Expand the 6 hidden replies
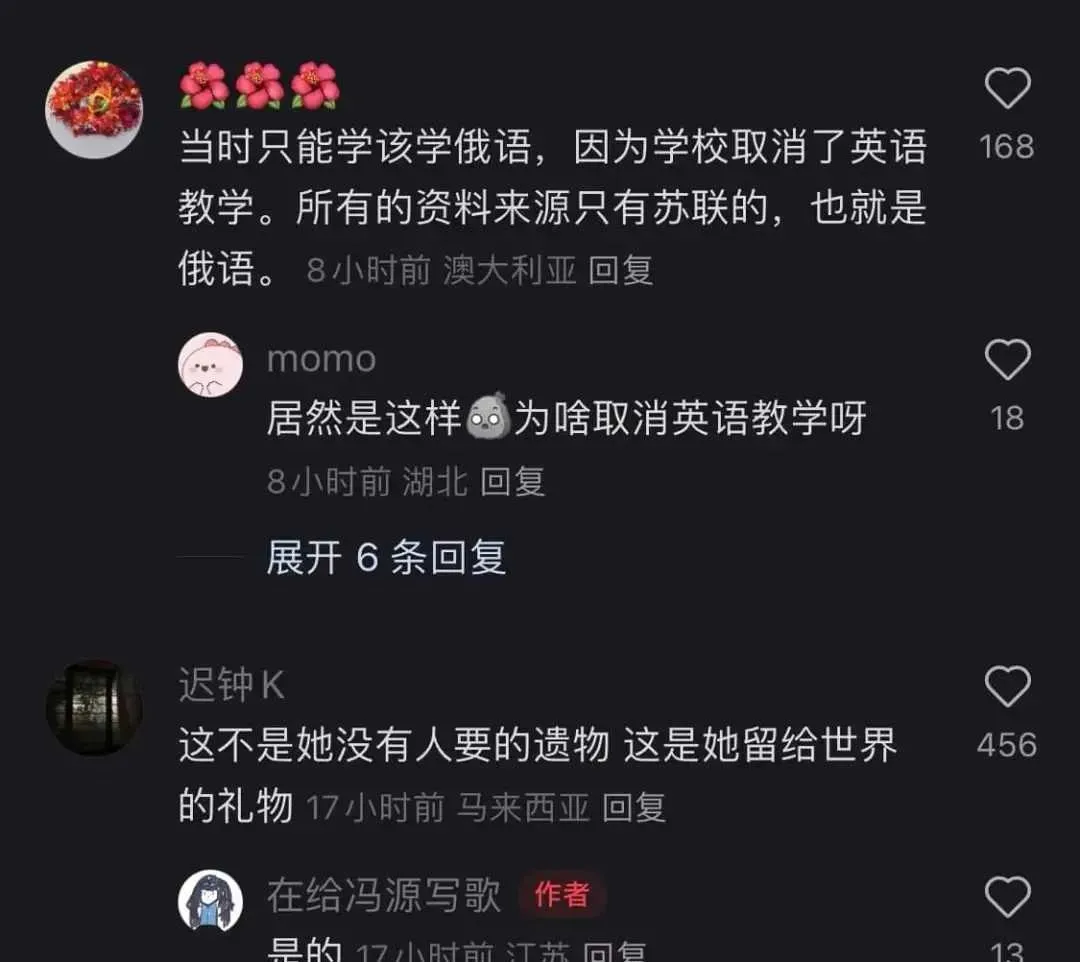The image size is (1080, 962). pyautogui.click(x=386, y=557)
